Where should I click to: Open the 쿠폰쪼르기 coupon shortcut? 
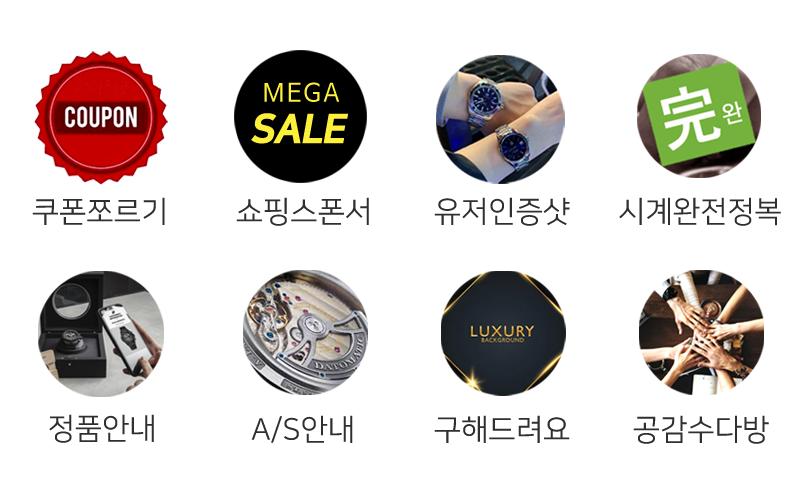[101, 118]
